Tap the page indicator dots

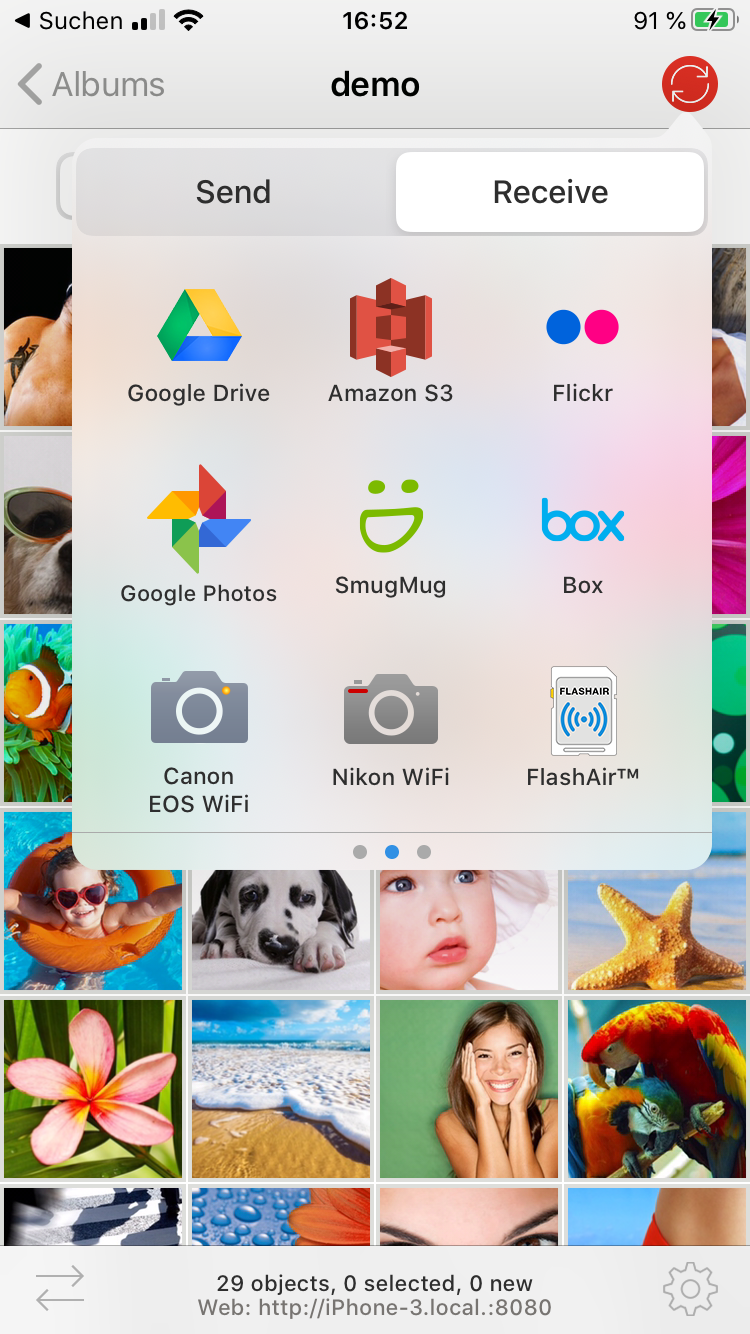[x=391, y=852]
